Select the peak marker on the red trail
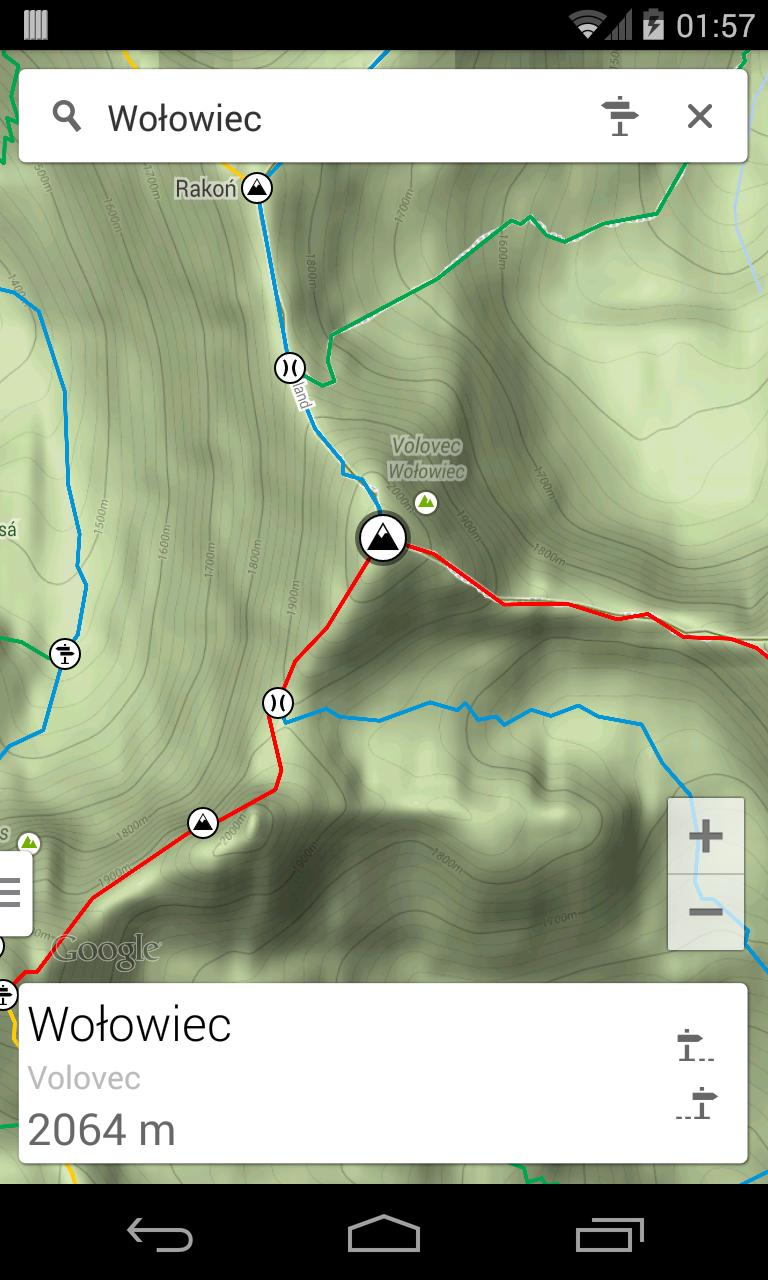768x1280 pixels. coord(203,824)
